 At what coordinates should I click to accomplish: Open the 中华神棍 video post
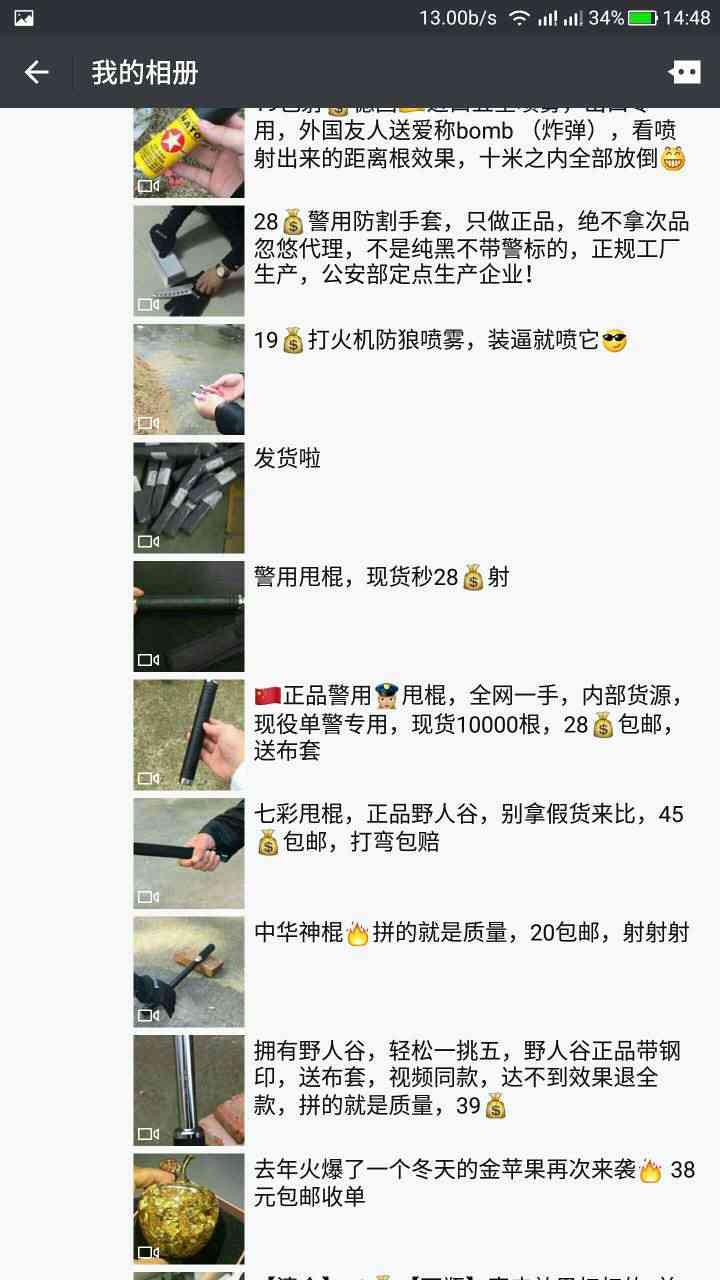189,971
